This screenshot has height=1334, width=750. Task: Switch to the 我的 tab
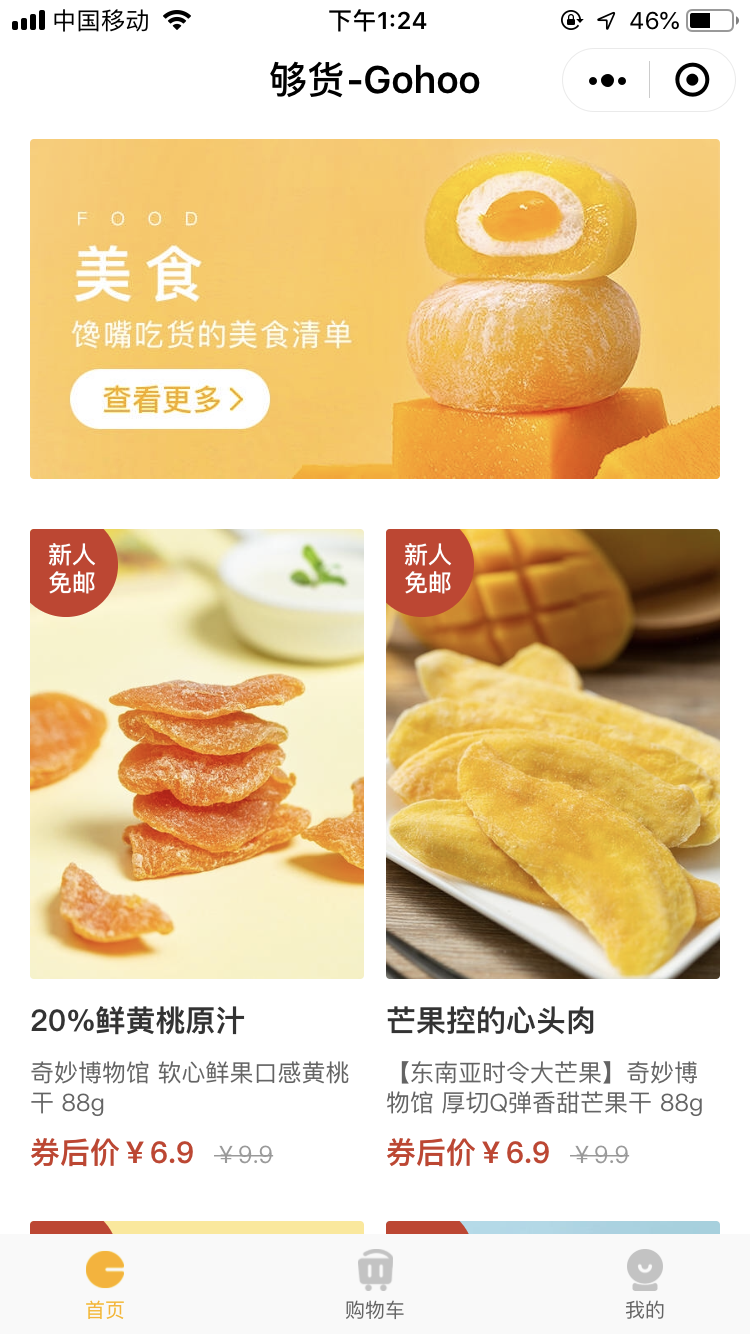645,1285
